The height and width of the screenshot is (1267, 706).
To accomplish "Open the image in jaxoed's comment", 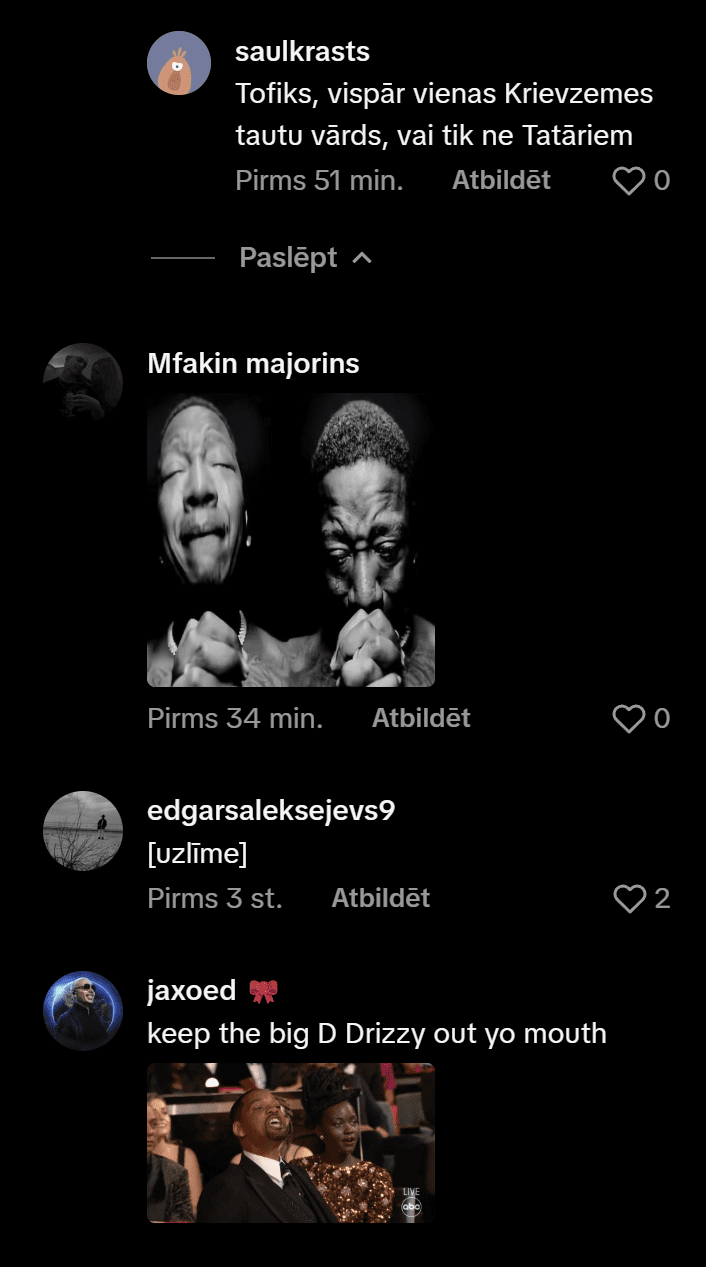I will coord(291,1142).
